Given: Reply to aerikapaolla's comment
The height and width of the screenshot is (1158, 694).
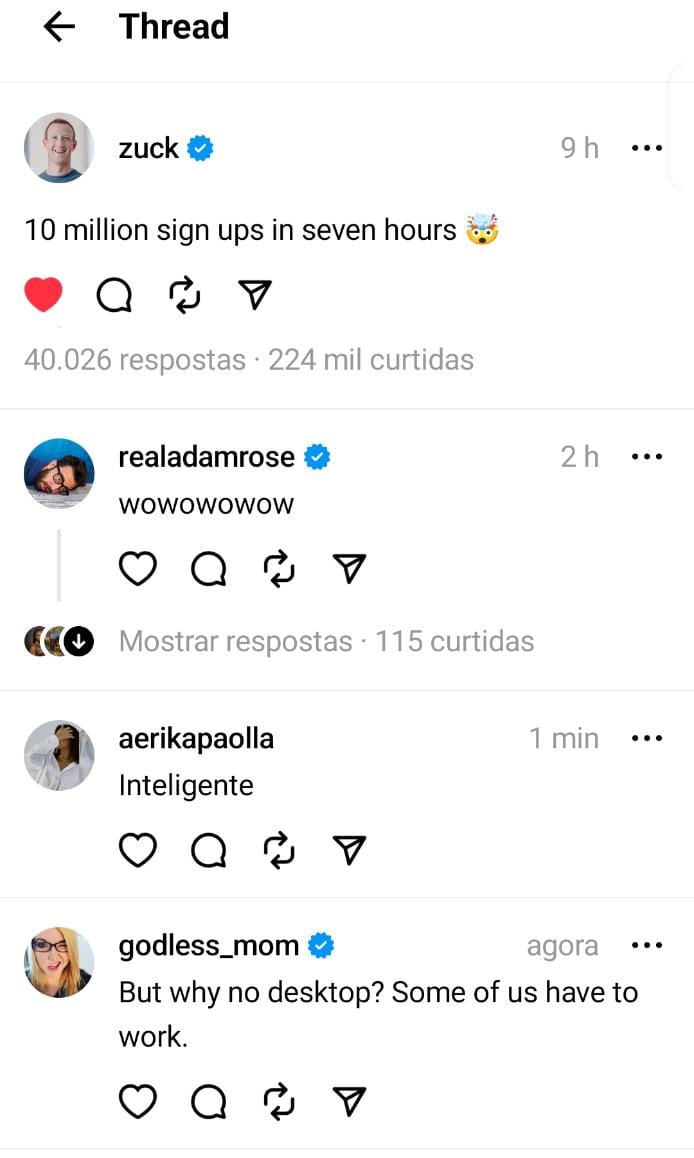Looking at the screenshot, I should [x=208, y=850].
